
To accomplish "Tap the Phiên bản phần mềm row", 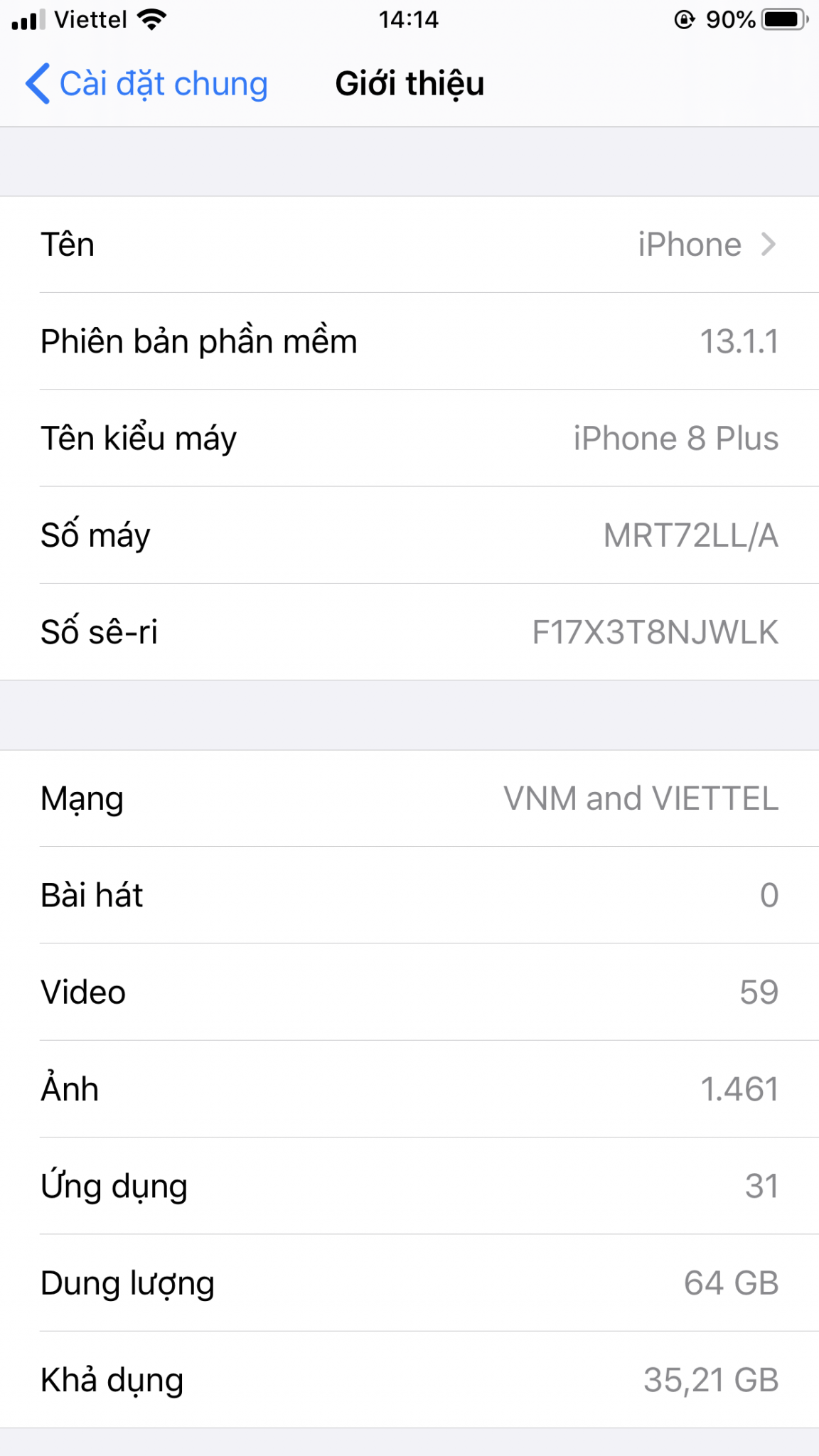I will [x=409, y=341].
